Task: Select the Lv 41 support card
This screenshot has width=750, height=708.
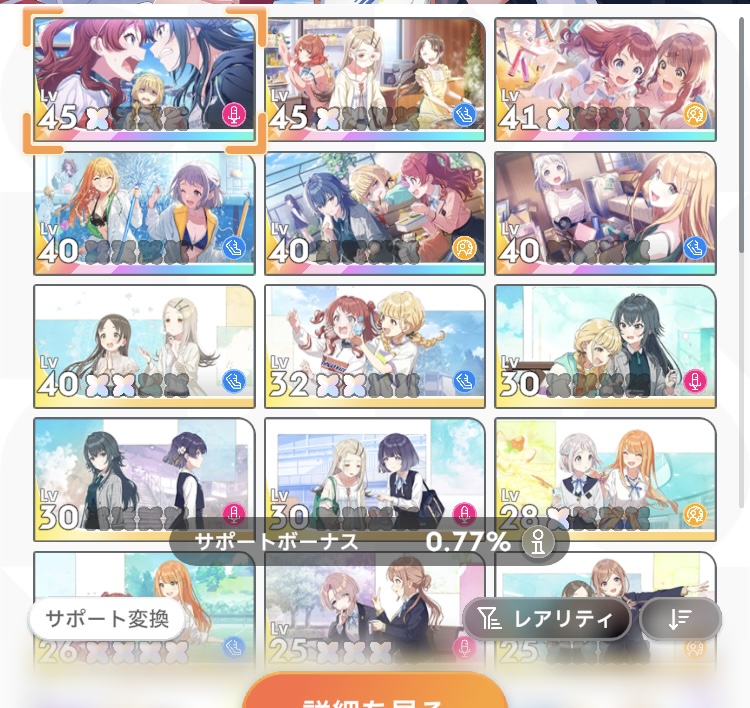Action: click(605, 80)
